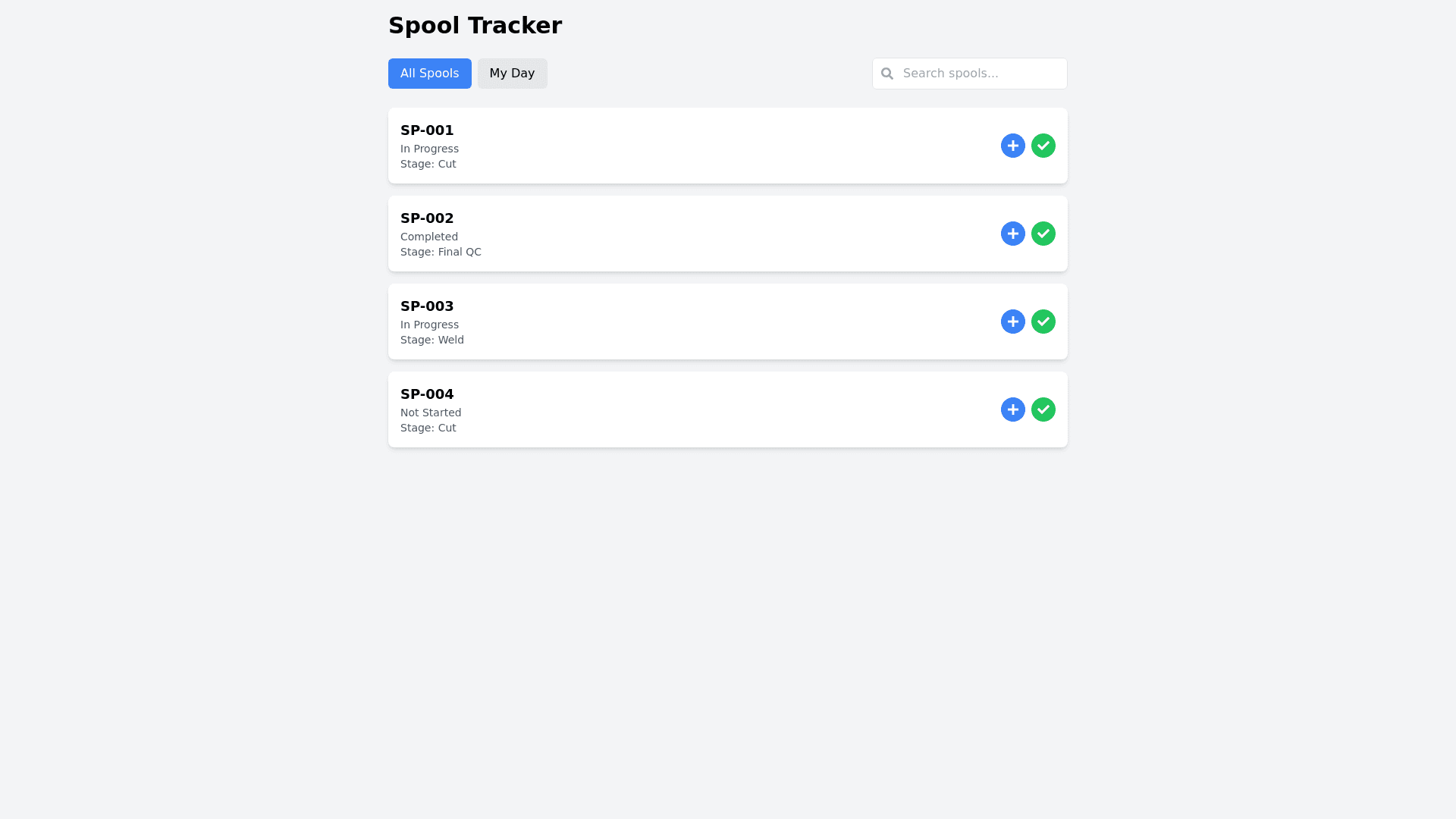
Task: Tap the blue plus icon on SP-004
Action: 1012,409
